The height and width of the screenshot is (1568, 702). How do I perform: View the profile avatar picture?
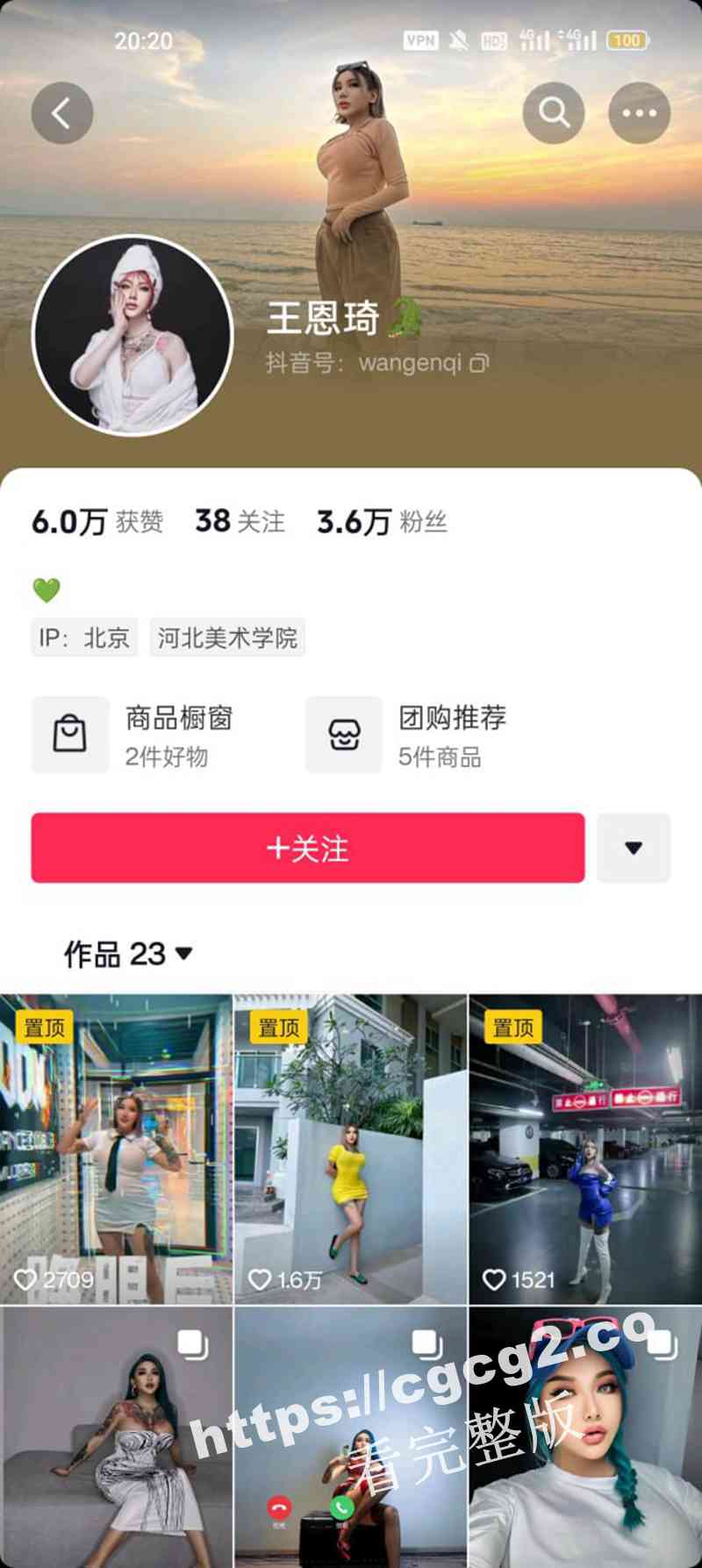pyautogui.click(x=133, y=335)
